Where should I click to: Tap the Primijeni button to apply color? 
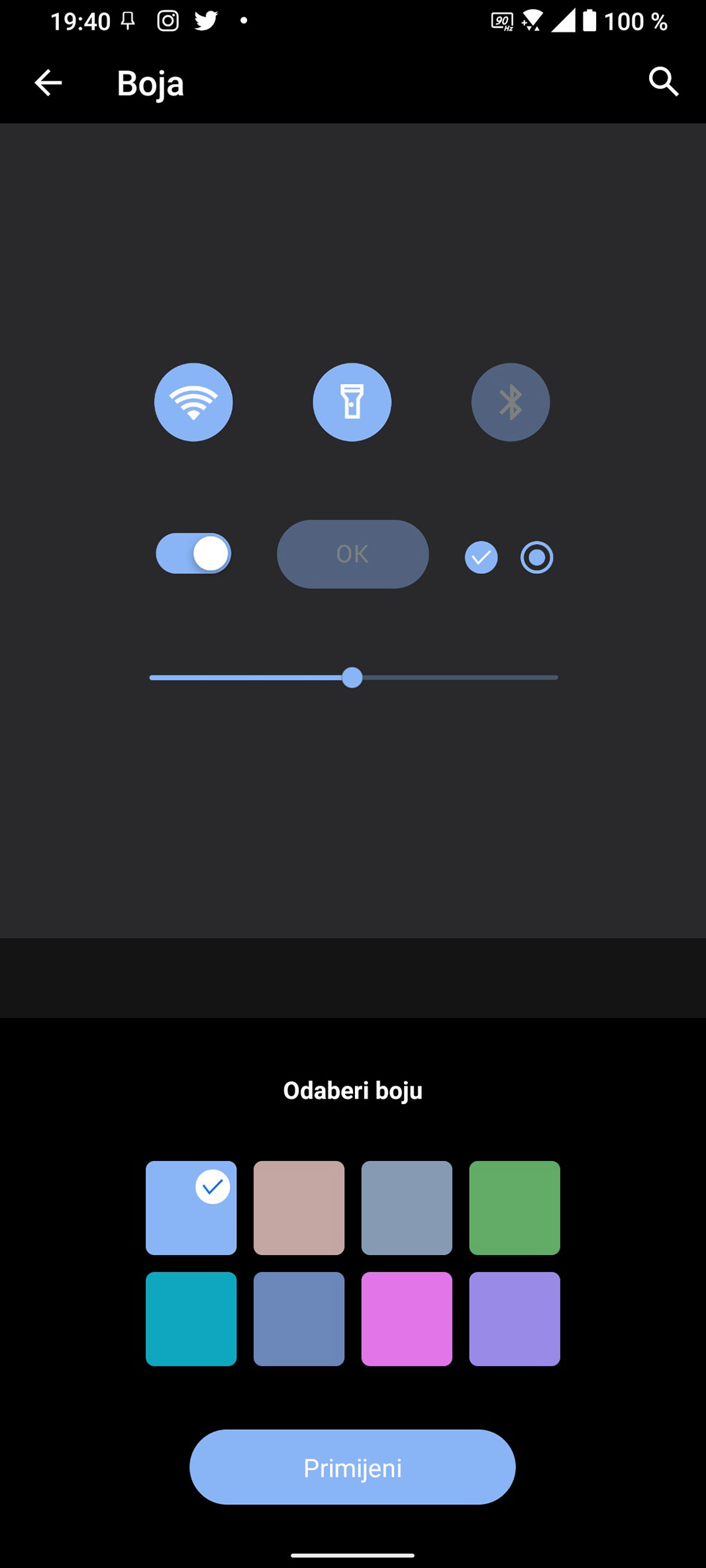coord(352,1467)
